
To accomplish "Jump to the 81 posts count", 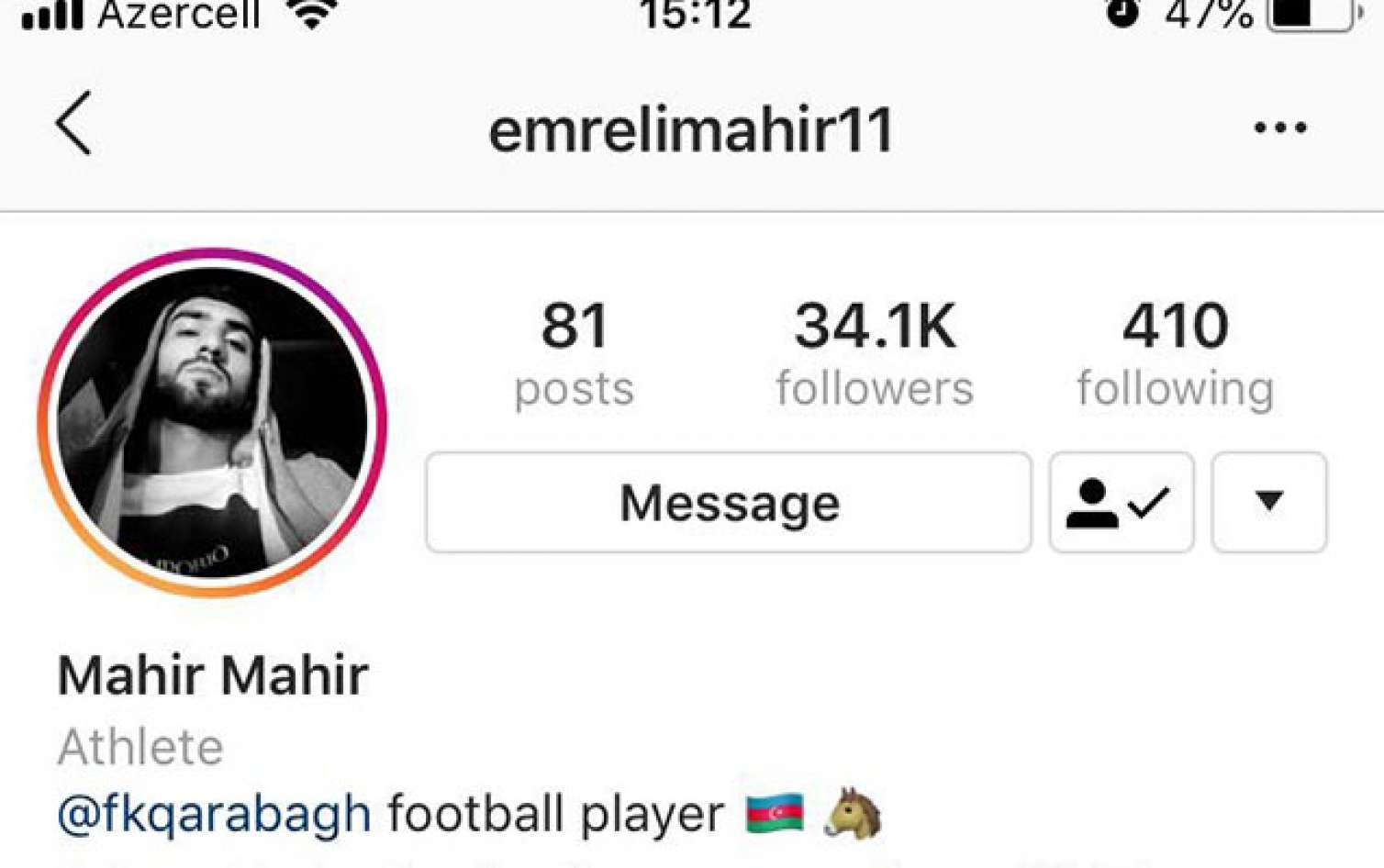I will tap(574, 353).
